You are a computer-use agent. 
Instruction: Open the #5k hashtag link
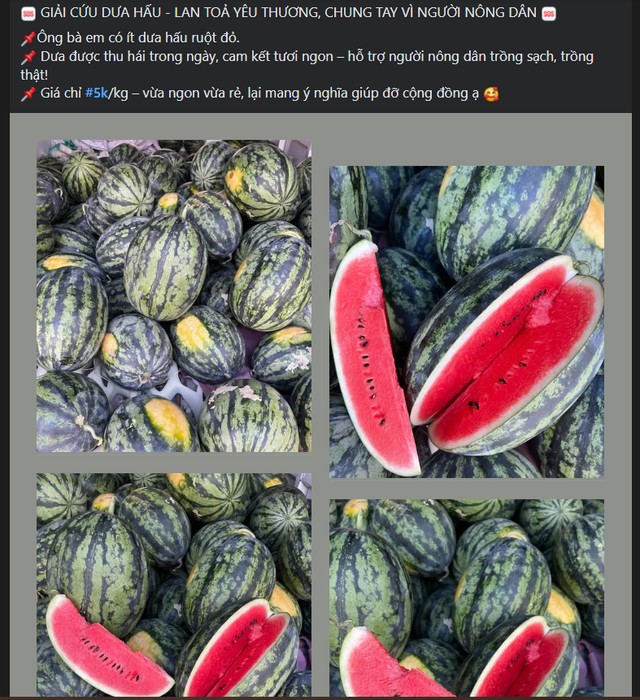click(97, 93)
